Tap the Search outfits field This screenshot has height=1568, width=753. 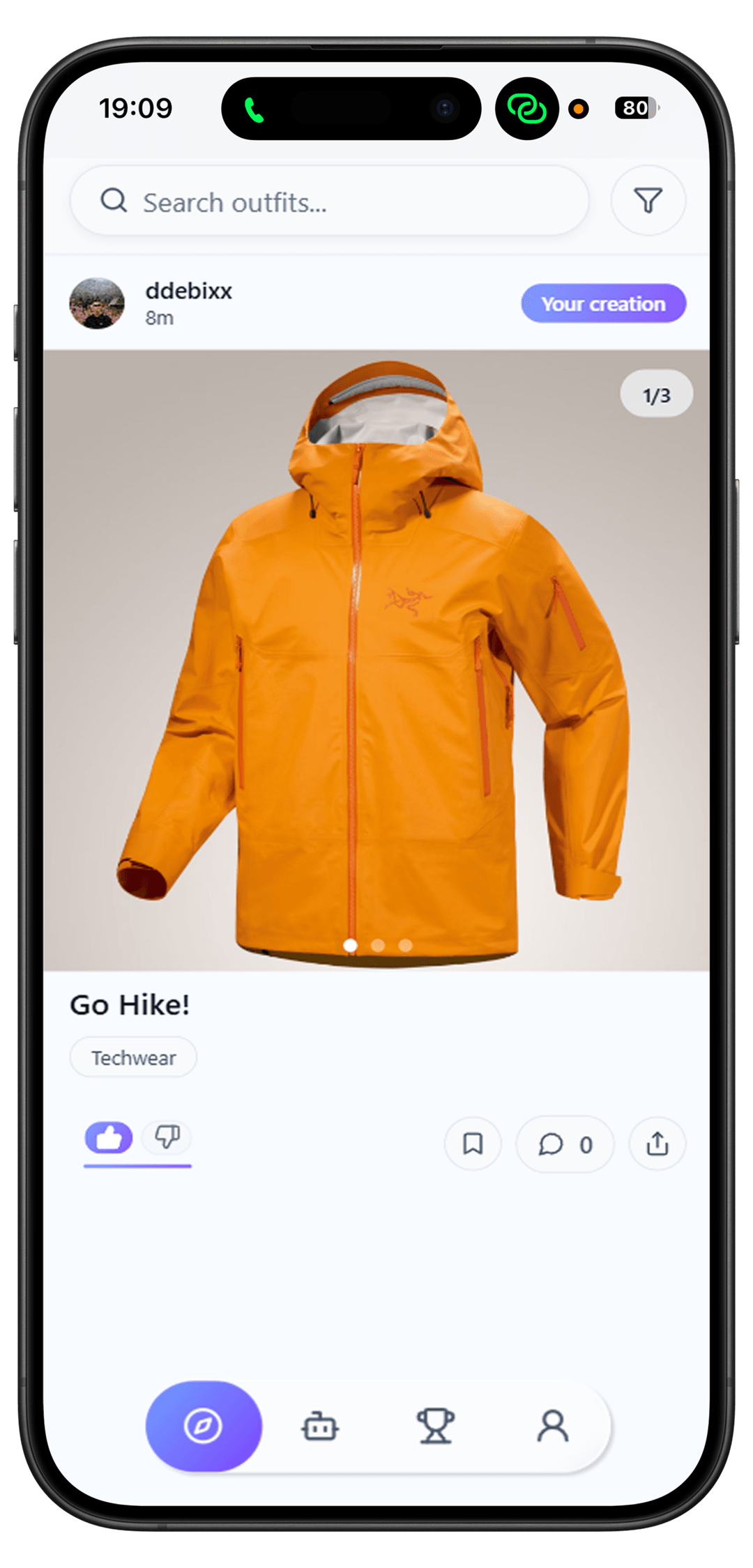click(329, 201)
